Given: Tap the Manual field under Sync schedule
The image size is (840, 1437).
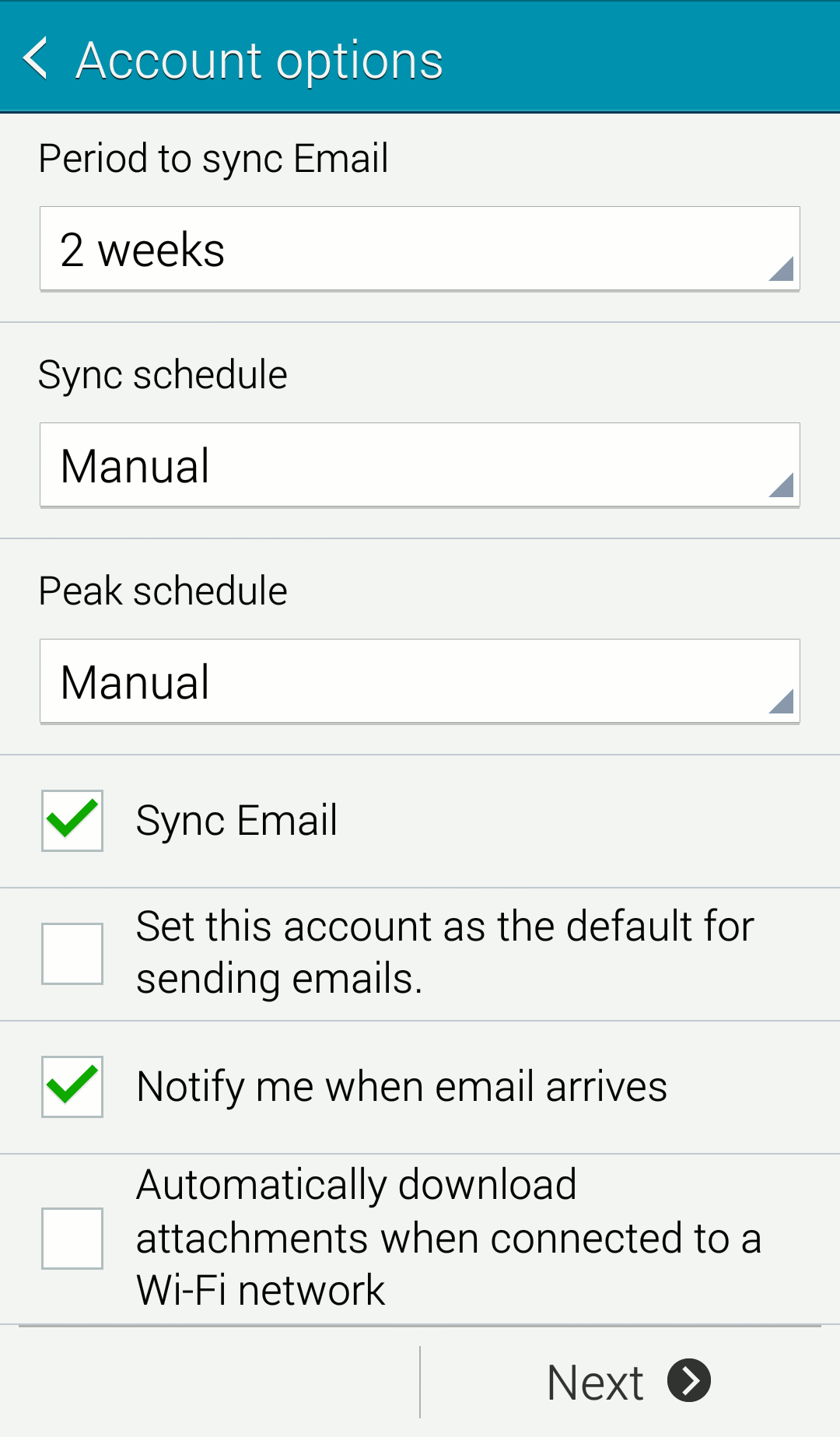Looking at the screenshot, I should [x=137, y=465].
